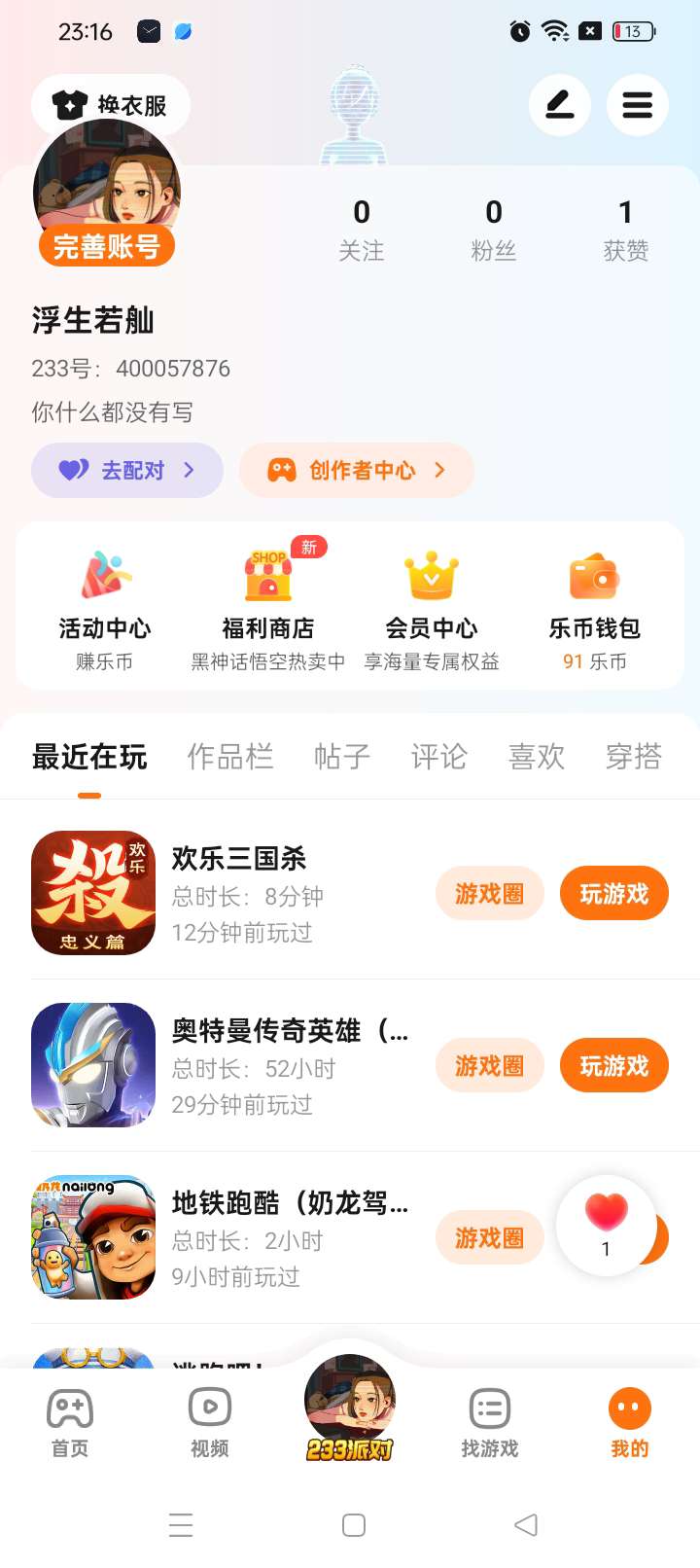Tap the edit profile pencil icon

559,105
